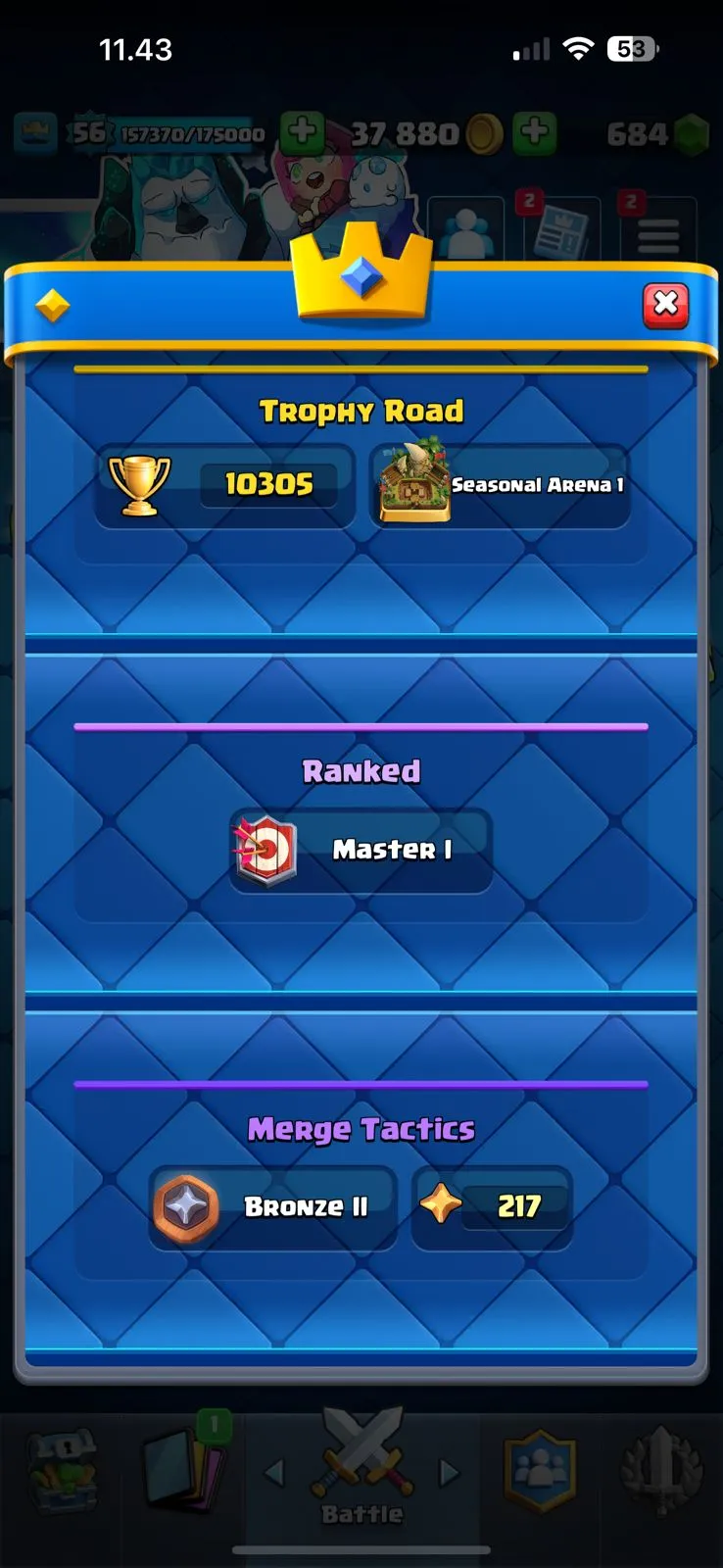Open the Seasonal Arena 1 panel
The width and height of the screenshot is (723, 1568).
(501, 484)
